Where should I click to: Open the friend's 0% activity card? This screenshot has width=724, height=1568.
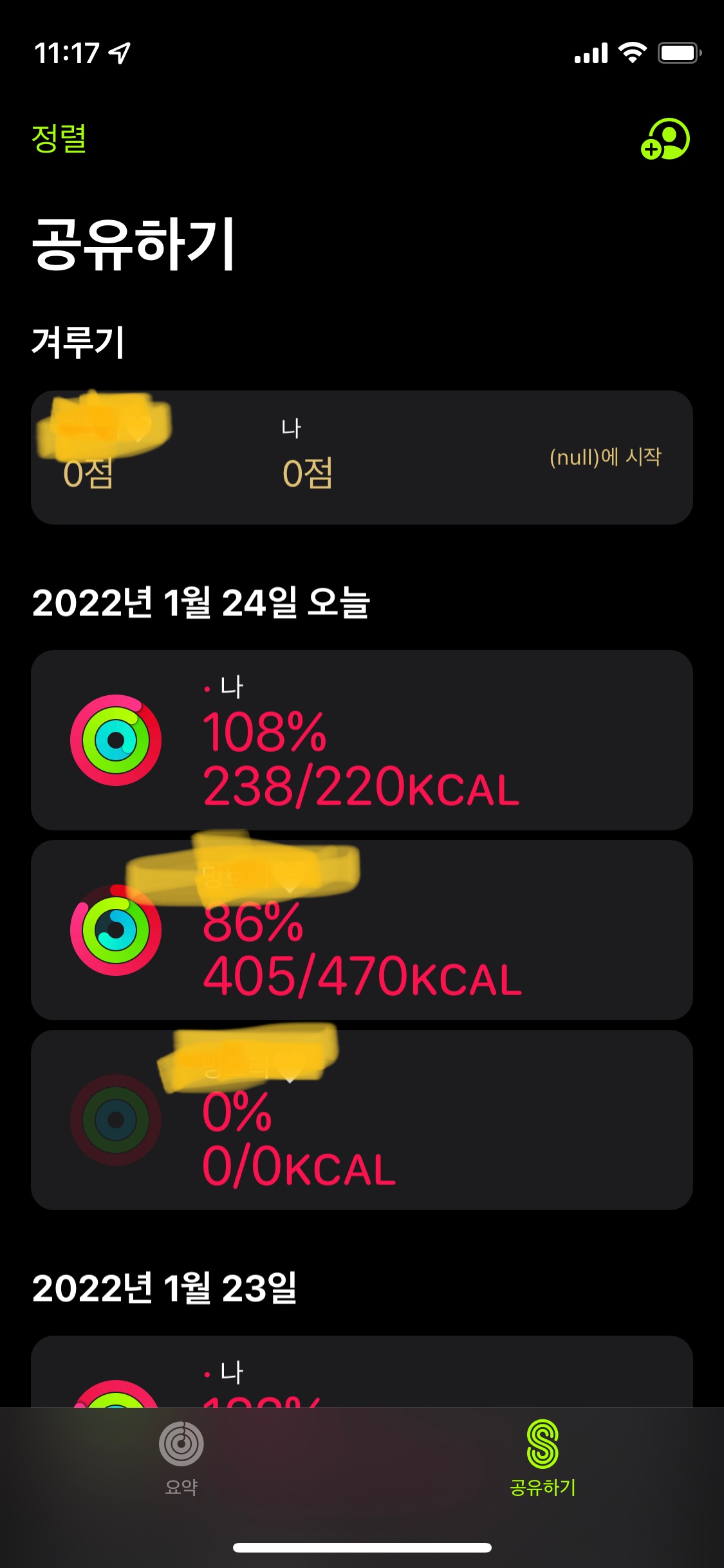[x=362, y=1120]
